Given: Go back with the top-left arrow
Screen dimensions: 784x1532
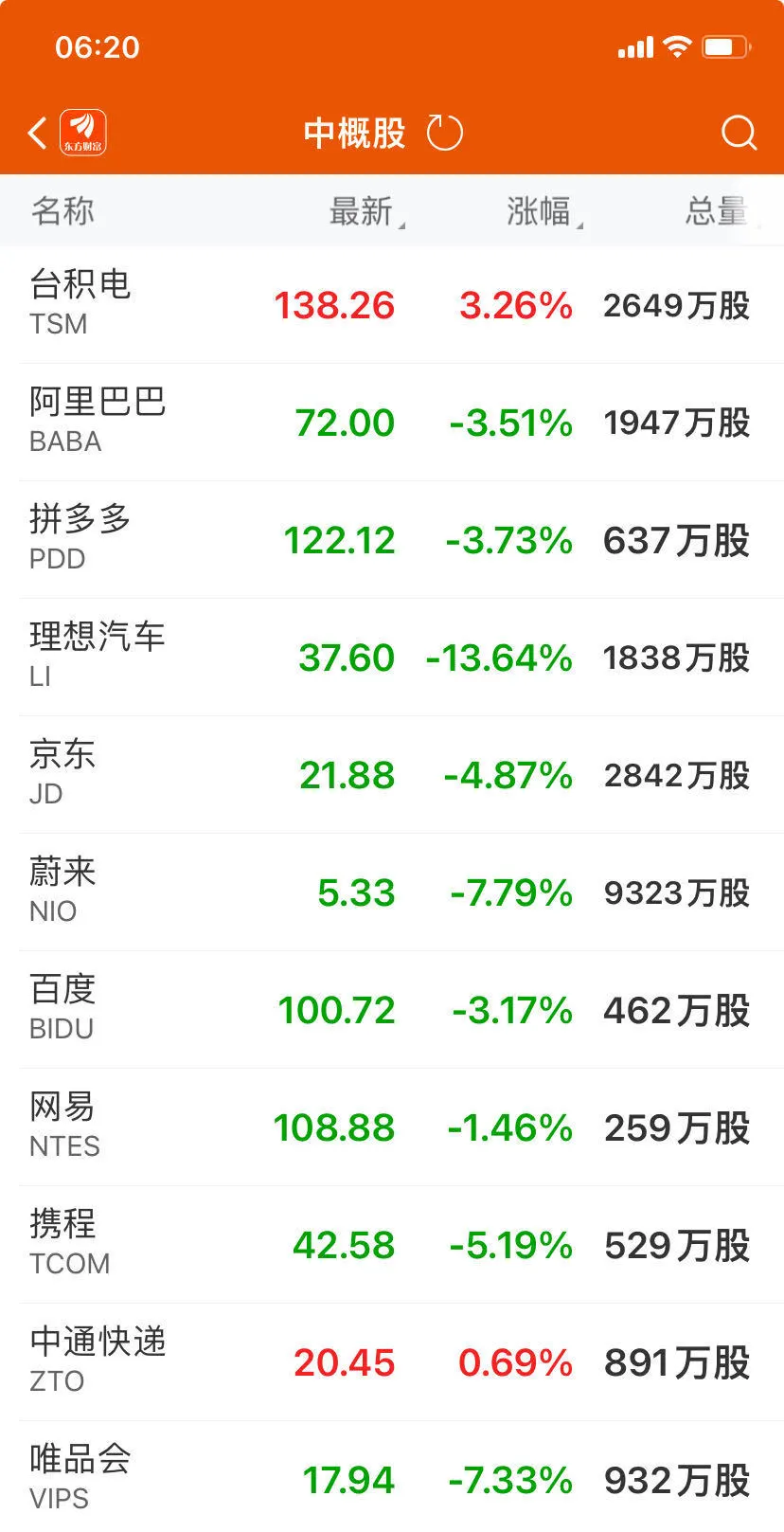Looking at the screenshot, I should point(37,133).
